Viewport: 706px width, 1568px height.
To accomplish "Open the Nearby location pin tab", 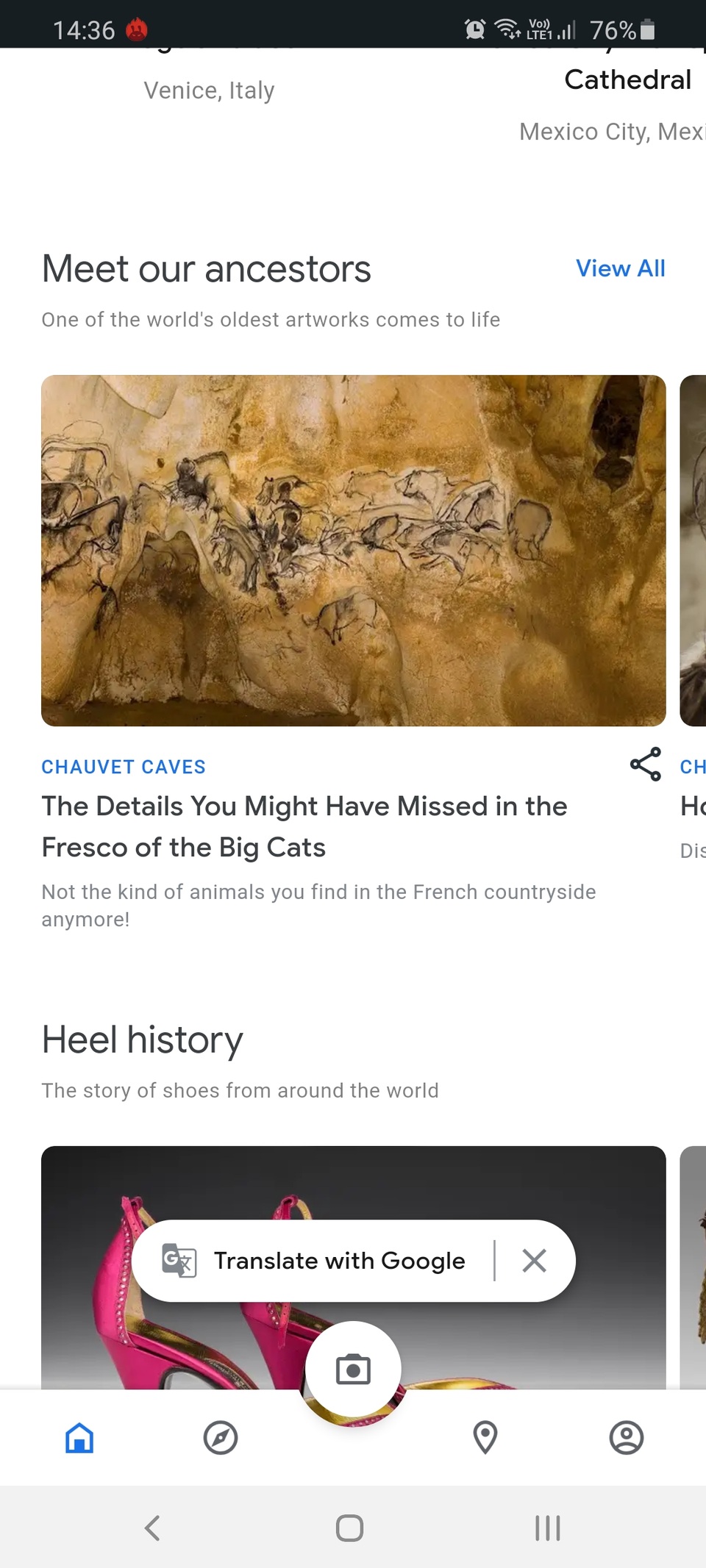I will pos(485,1438).
